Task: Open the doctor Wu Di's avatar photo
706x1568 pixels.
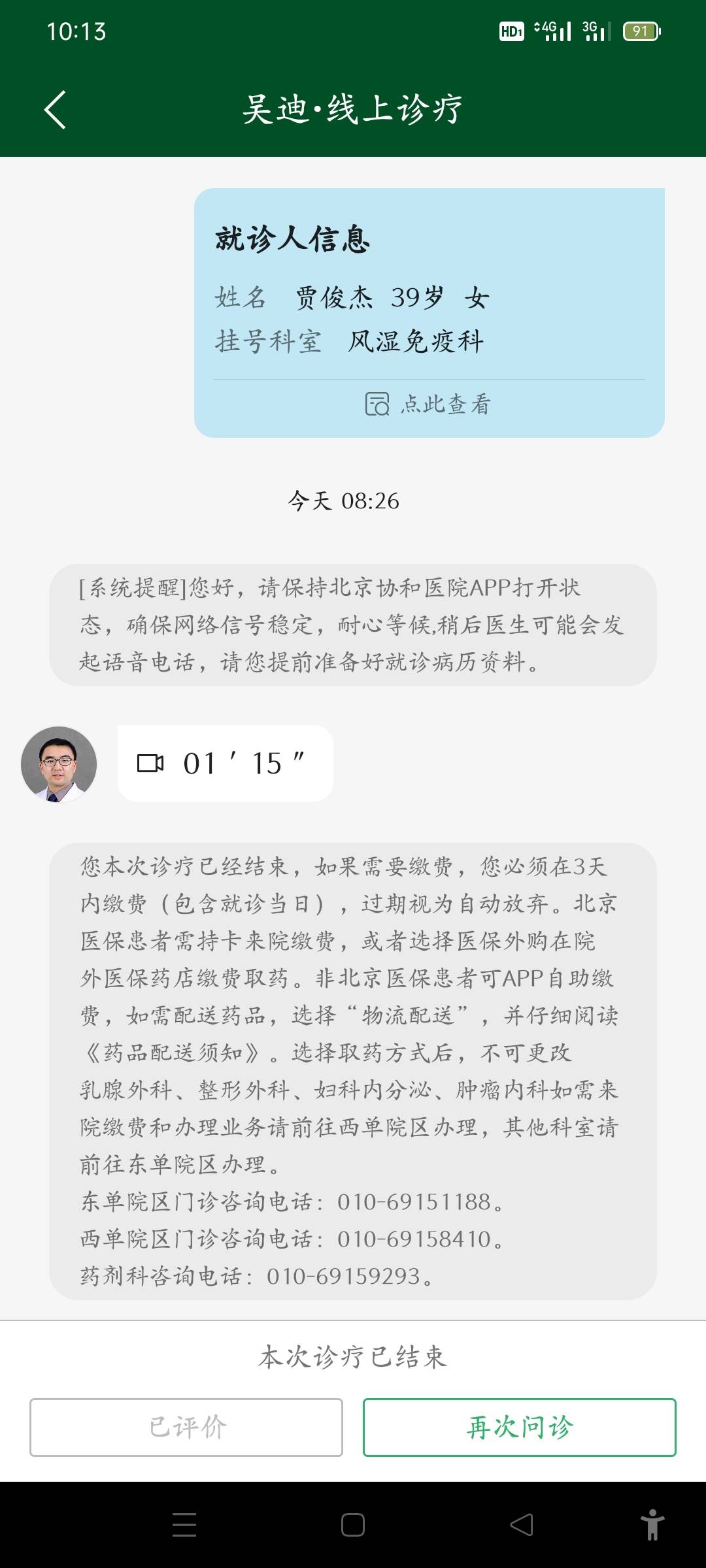Action: (59, 763)
